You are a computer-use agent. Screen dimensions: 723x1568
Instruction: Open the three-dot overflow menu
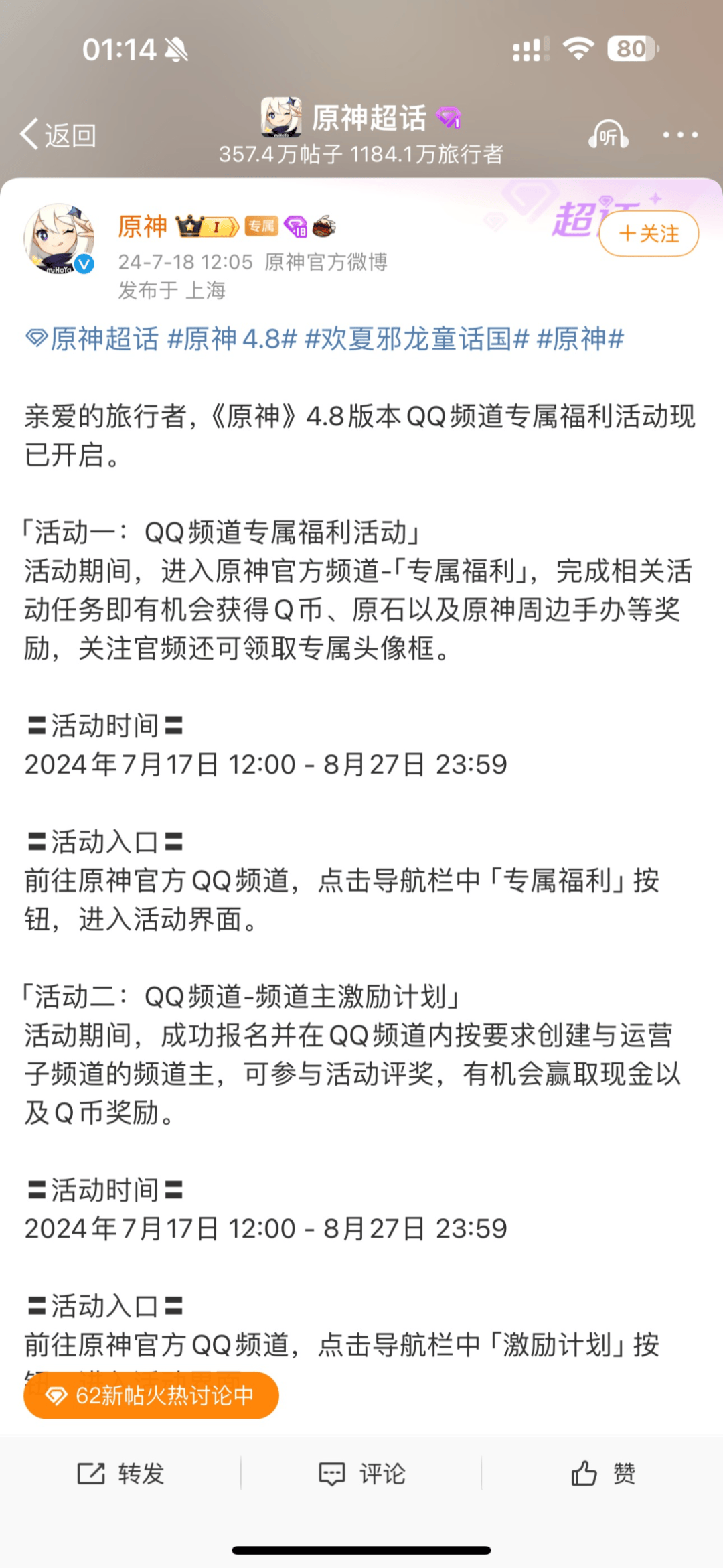pyautogui.click(x=680, y=135)
